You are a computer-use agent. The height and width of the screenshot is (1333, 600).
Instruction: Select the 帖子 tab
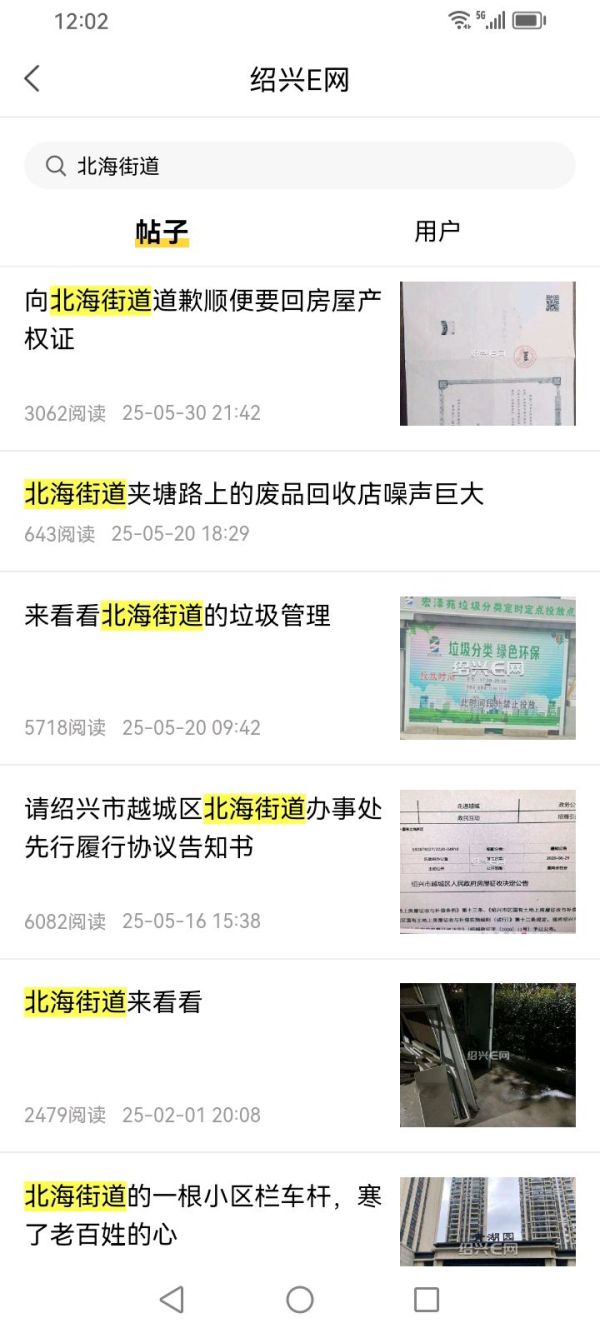pos(162,232)
